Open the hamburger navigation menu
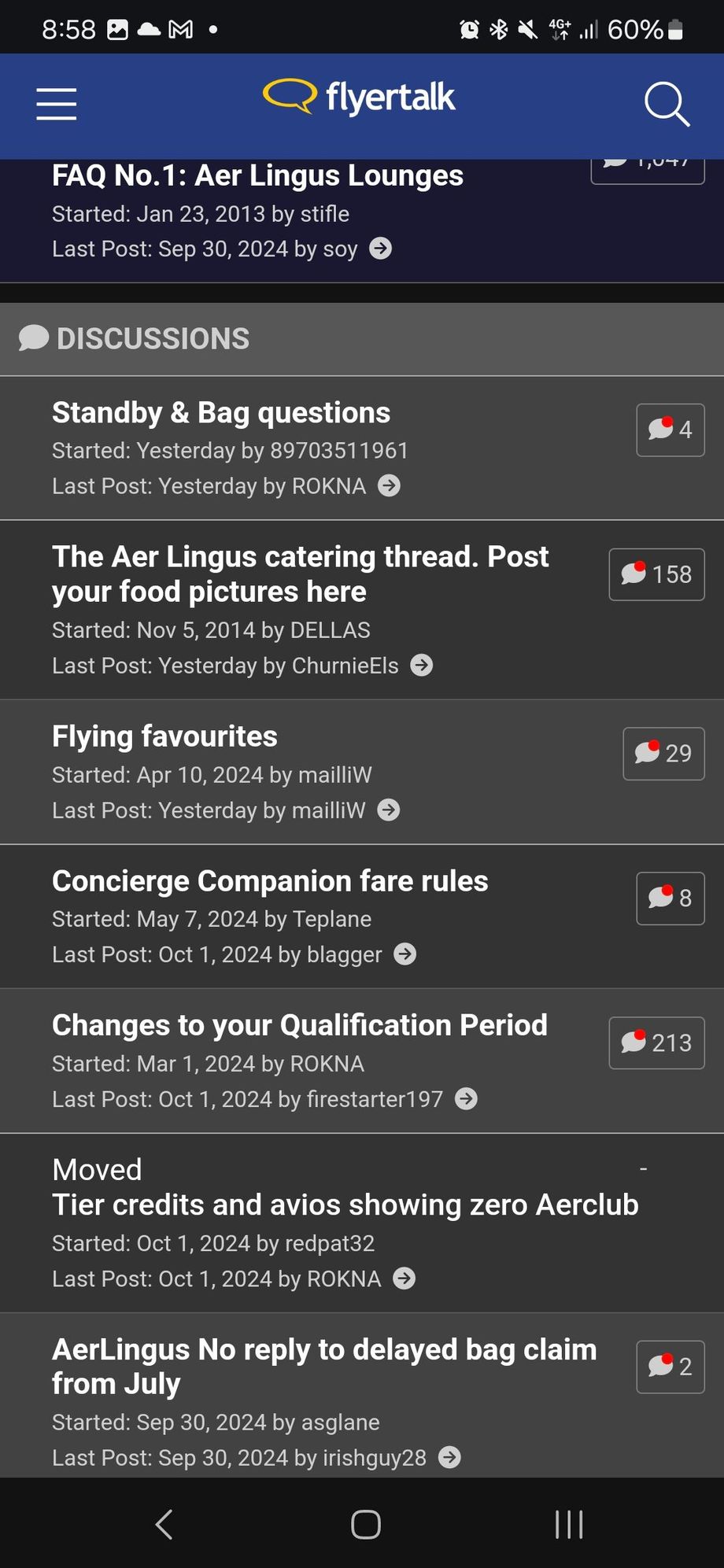This screenshot has height=1568, width=724. tap(56, 104)
